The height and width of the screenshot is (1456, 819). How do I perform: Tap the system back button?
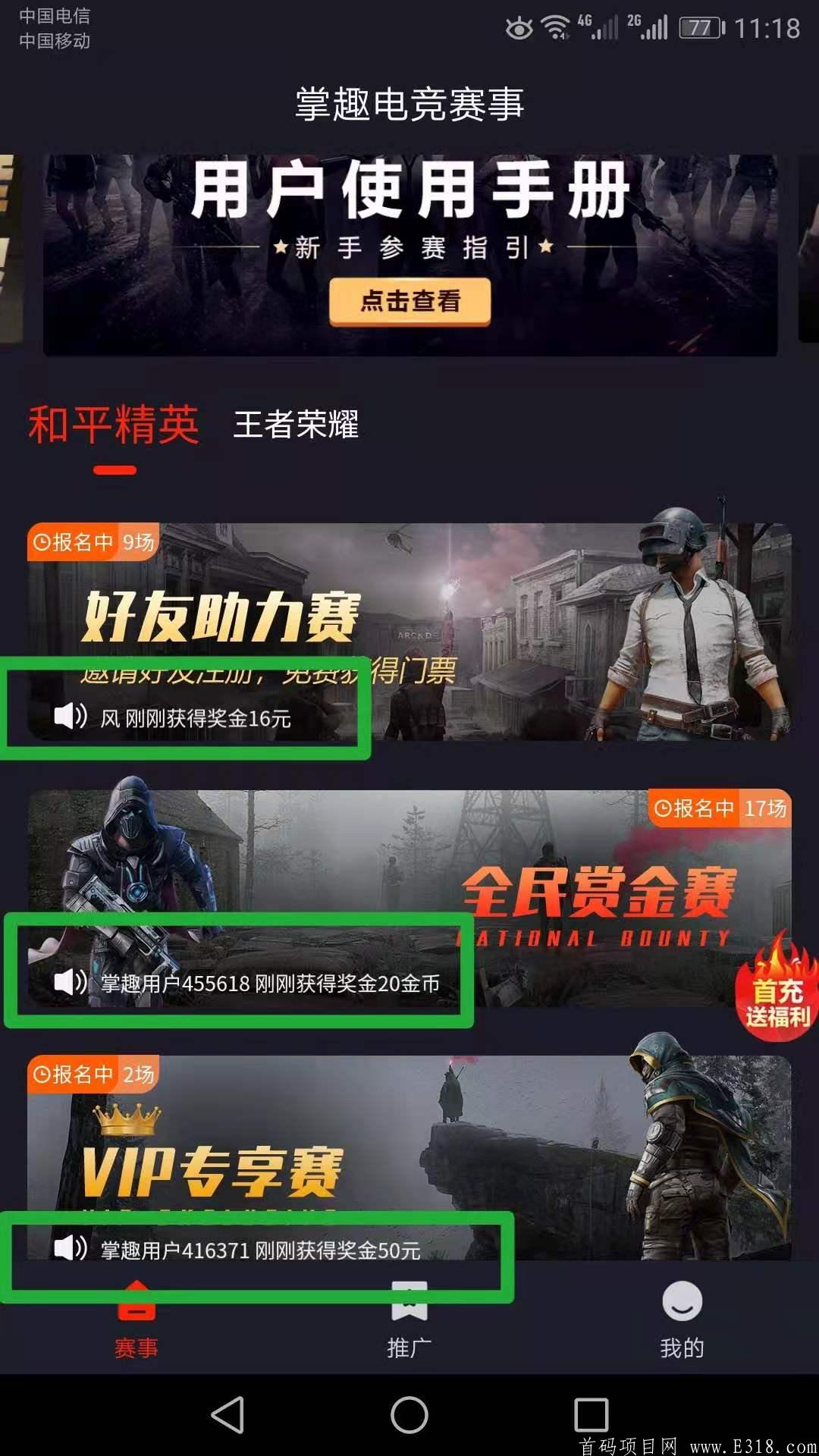[227, 1415]
